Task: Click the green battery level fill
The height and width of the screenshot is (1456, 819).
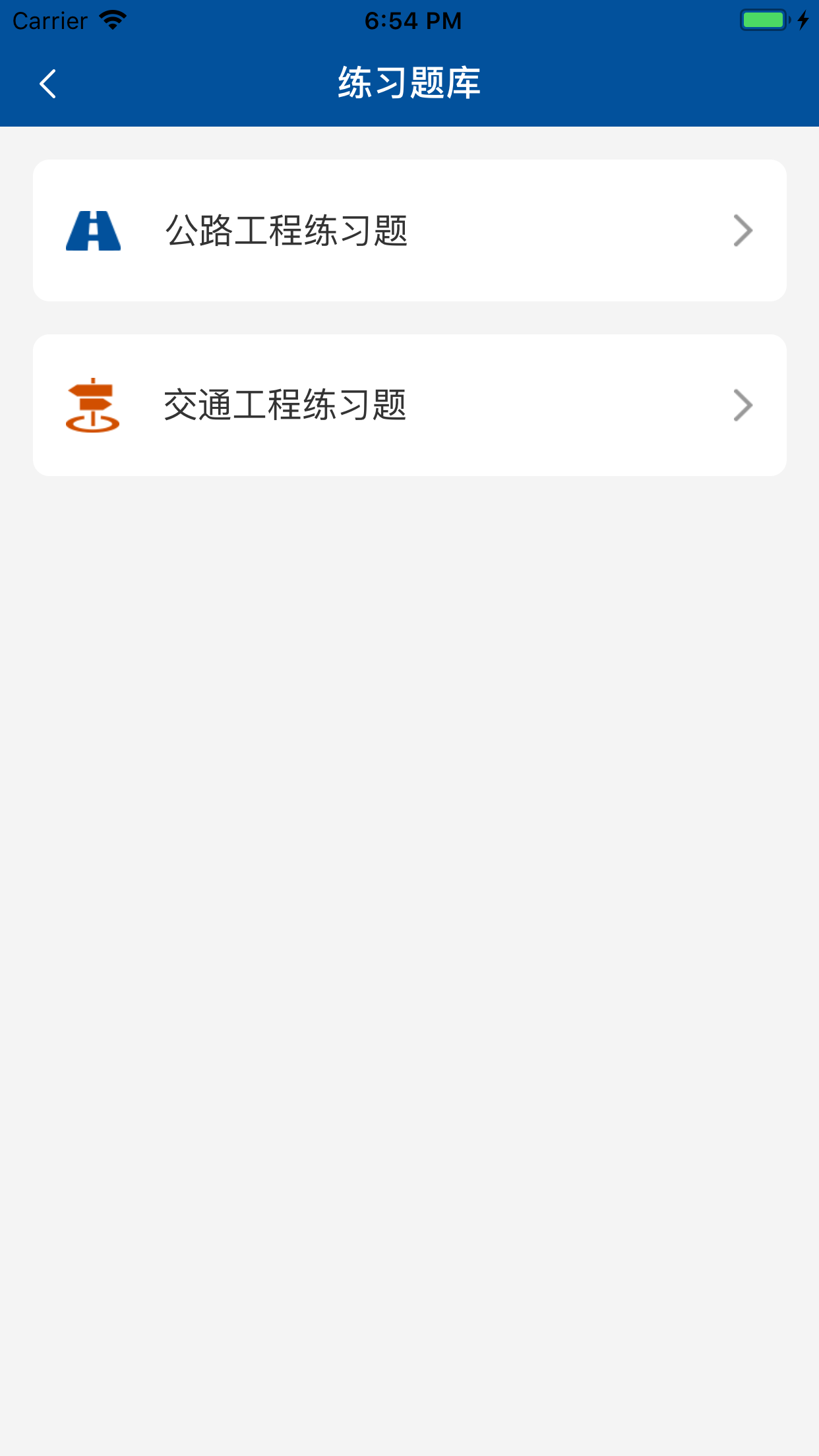Action: 762,20
